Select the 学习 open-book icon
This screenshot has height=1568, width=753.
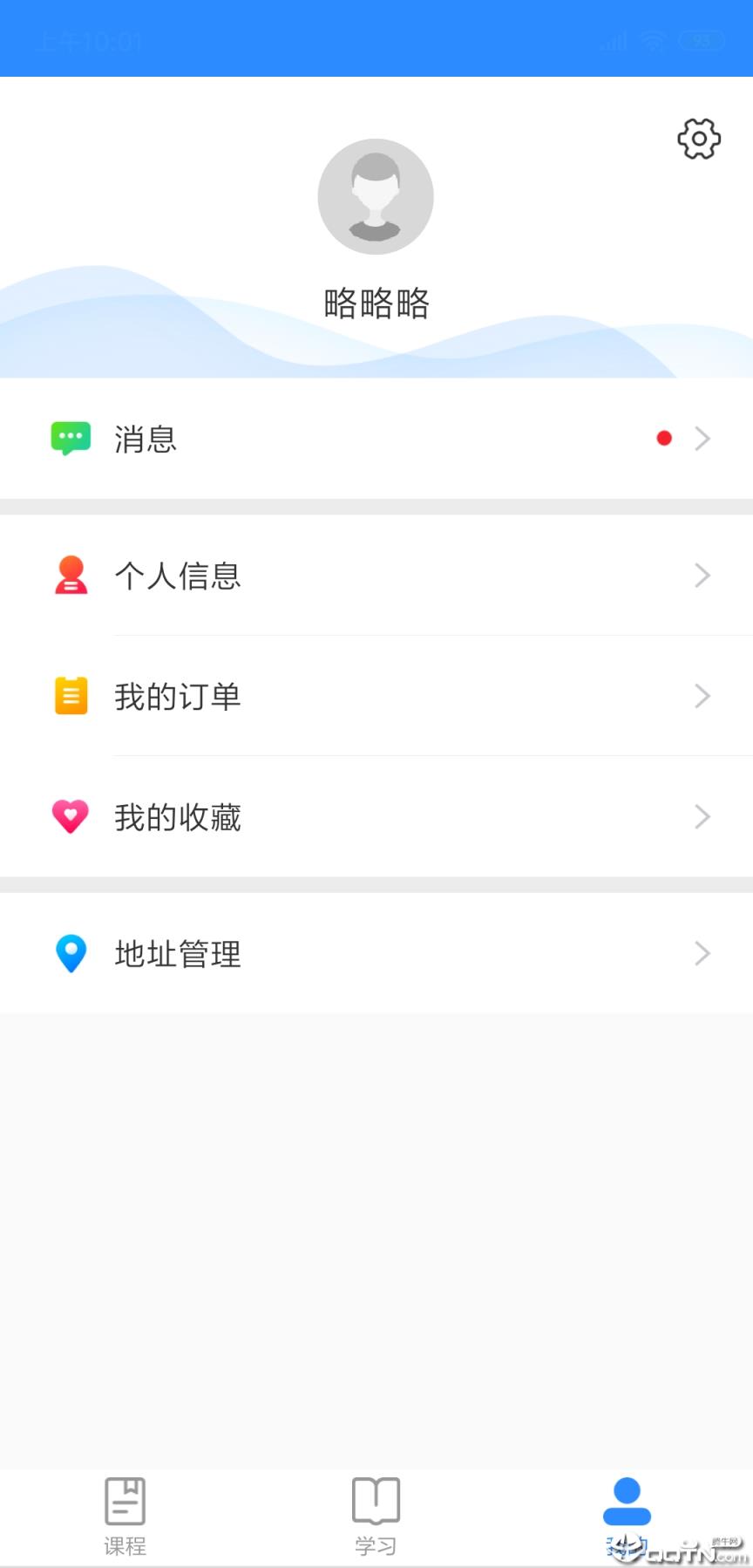point(376,1501)
